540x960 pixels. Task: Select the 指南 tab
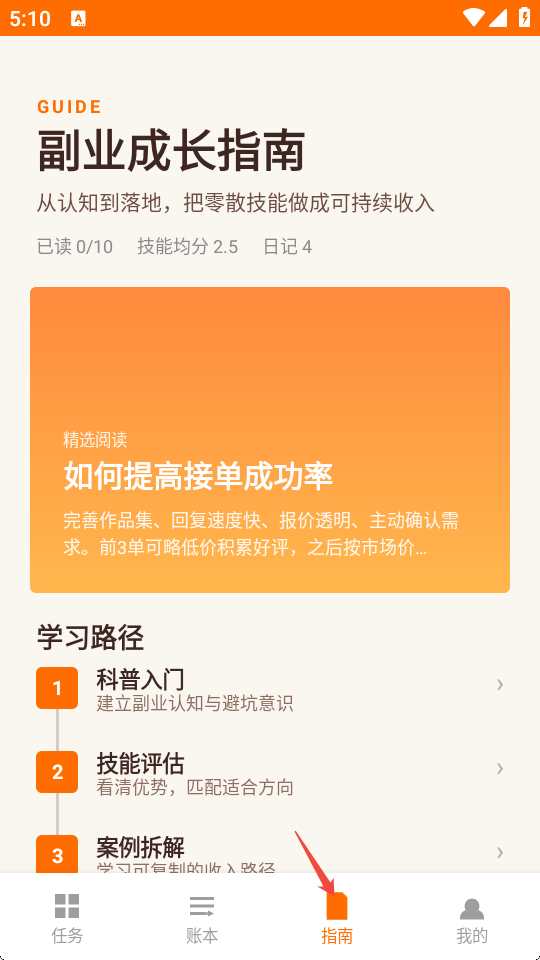337,917
